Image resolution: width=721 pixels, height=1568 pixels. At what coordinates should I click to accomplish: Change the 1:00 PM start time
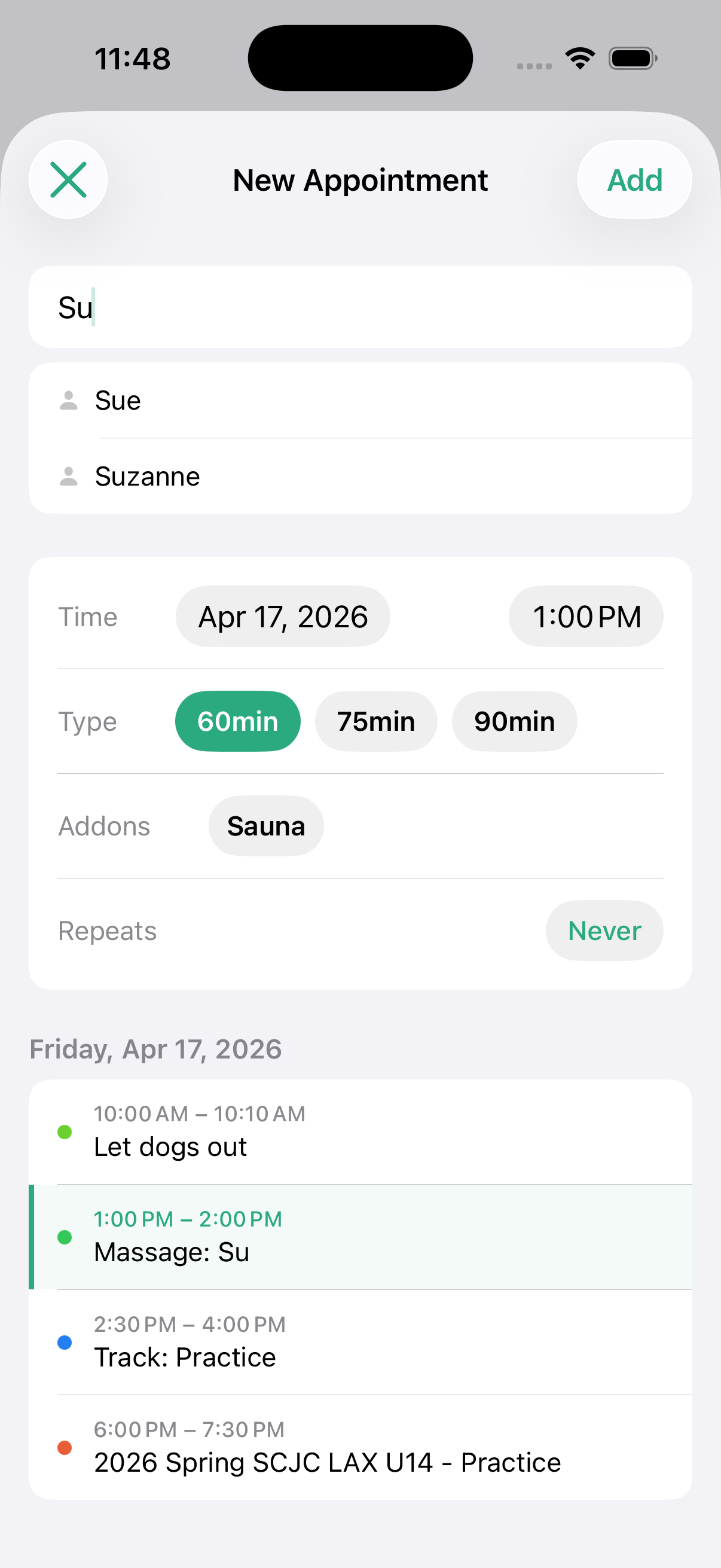click(x=586, y=617)
